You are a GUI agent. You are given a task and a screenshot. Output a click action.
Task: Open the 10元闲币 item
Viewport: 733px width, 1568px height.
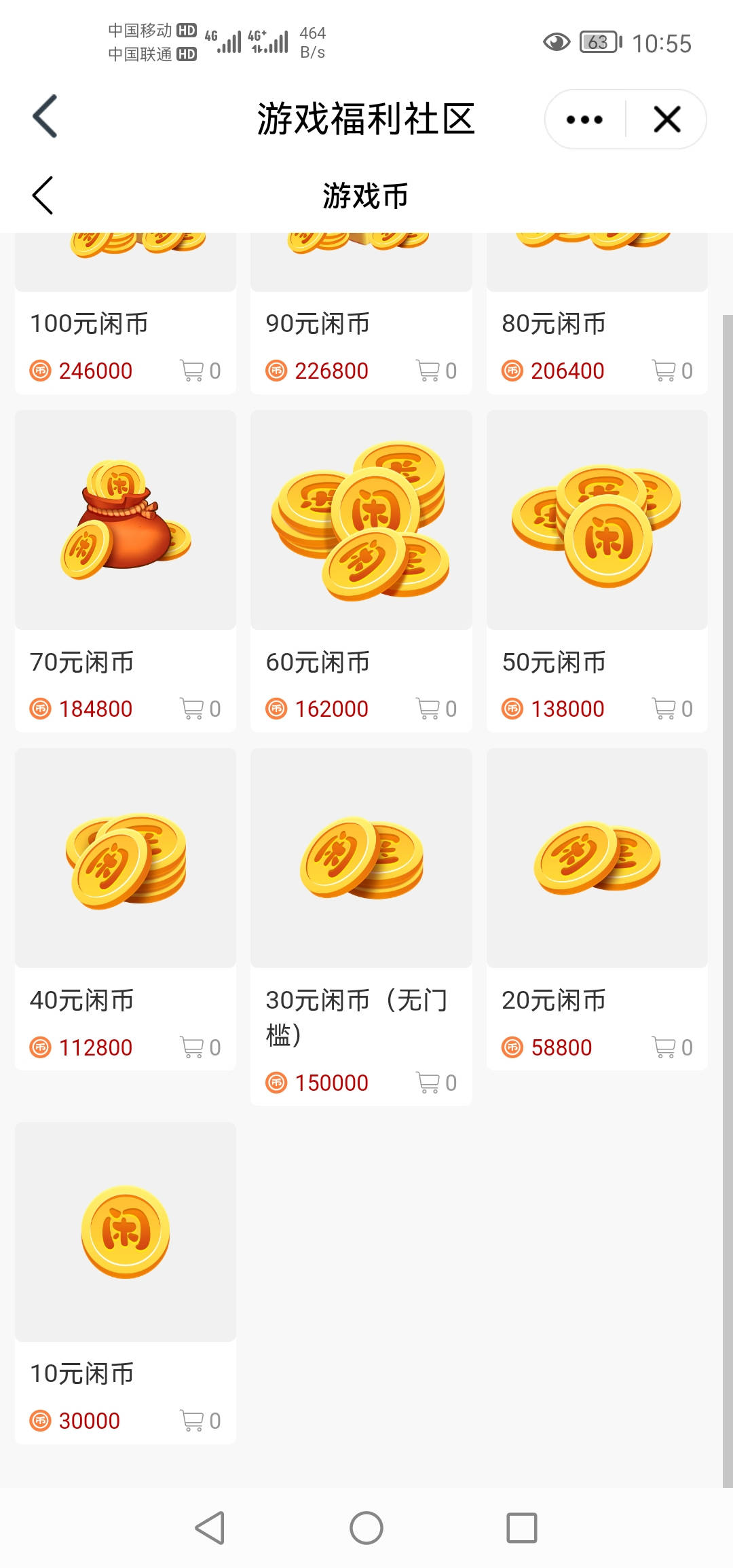(126, 1233)
